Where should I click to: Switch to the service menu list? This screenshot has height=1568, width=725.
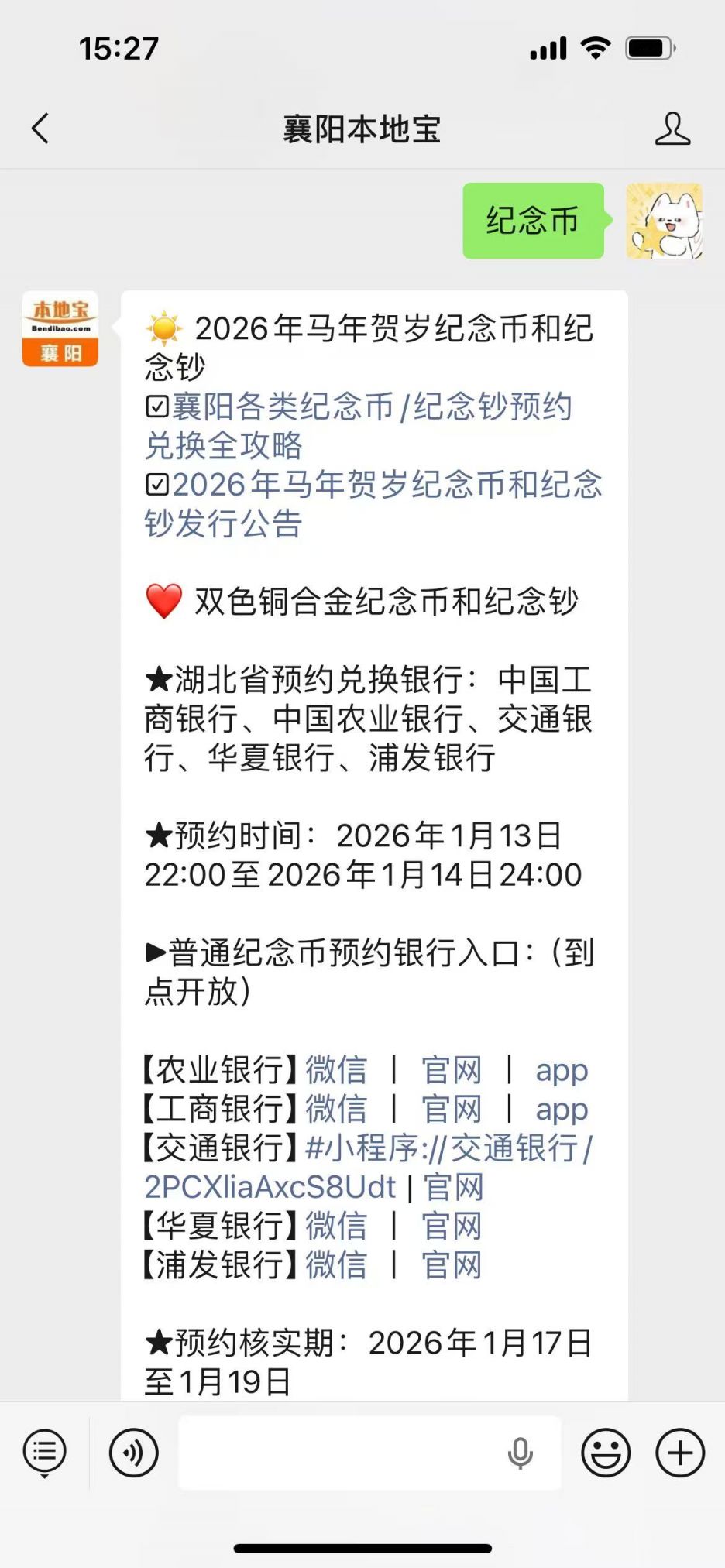pyautogui.click(x=45, y=1453)
